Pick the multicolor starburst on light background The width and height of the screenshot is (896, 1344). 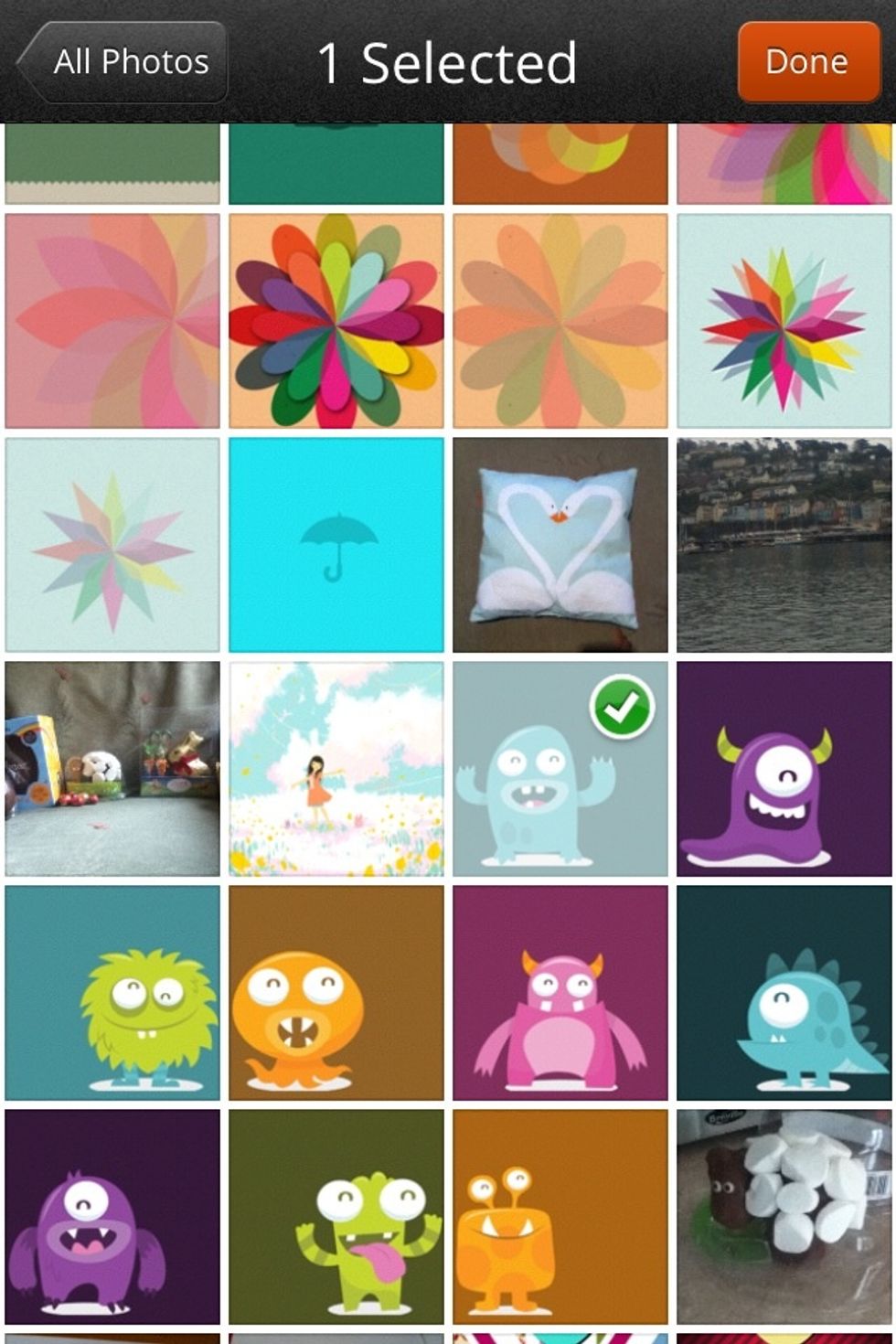pos(784,321)
